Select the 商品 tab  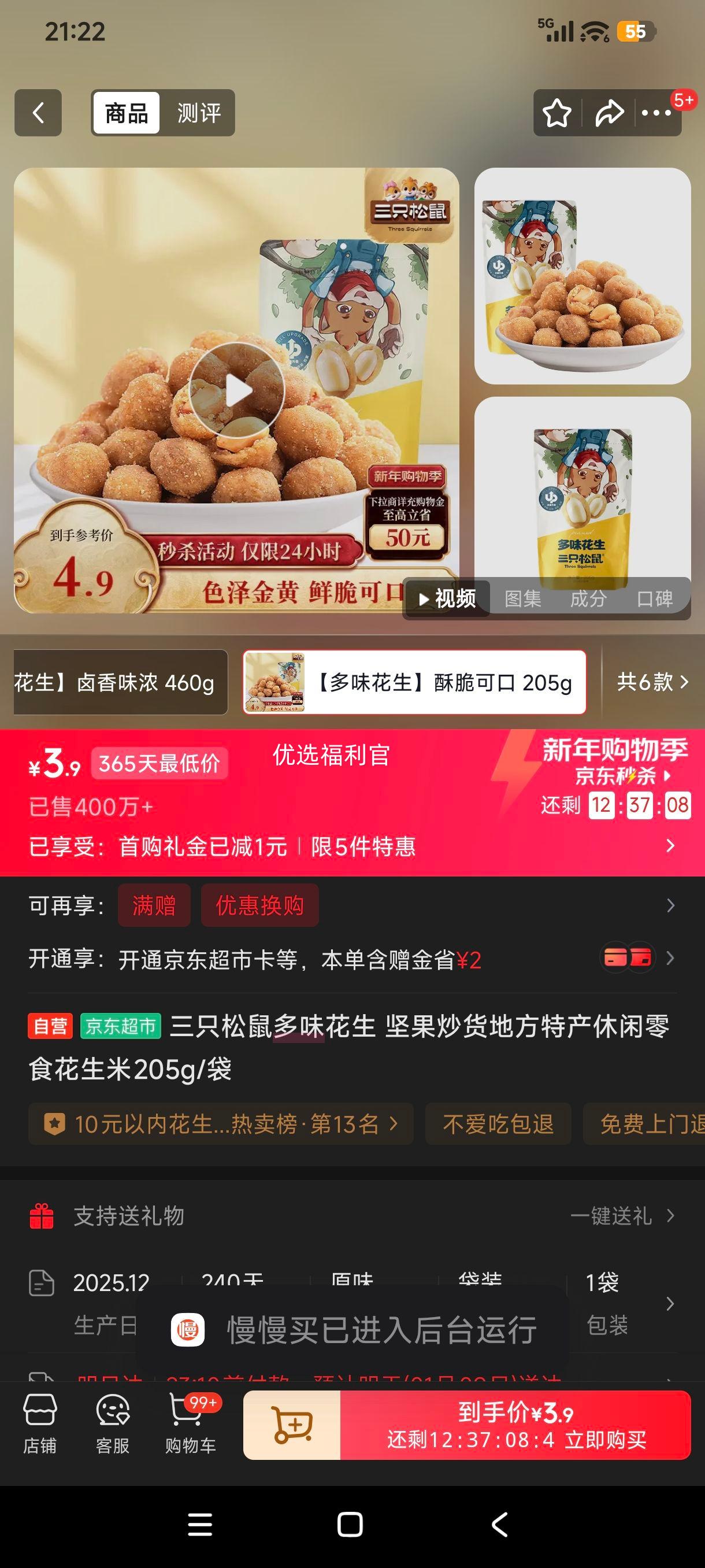(126, 113)
